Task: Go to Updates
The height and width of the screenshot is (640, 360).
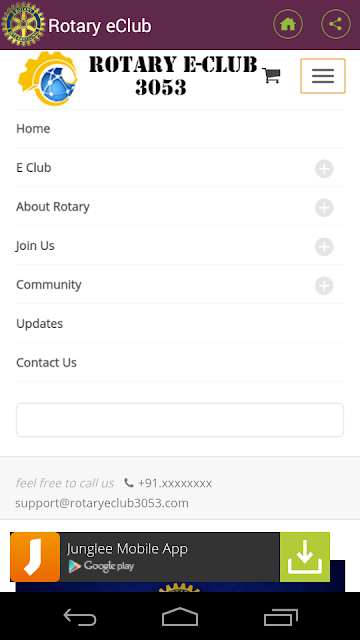Action: (x=40, y=324)
